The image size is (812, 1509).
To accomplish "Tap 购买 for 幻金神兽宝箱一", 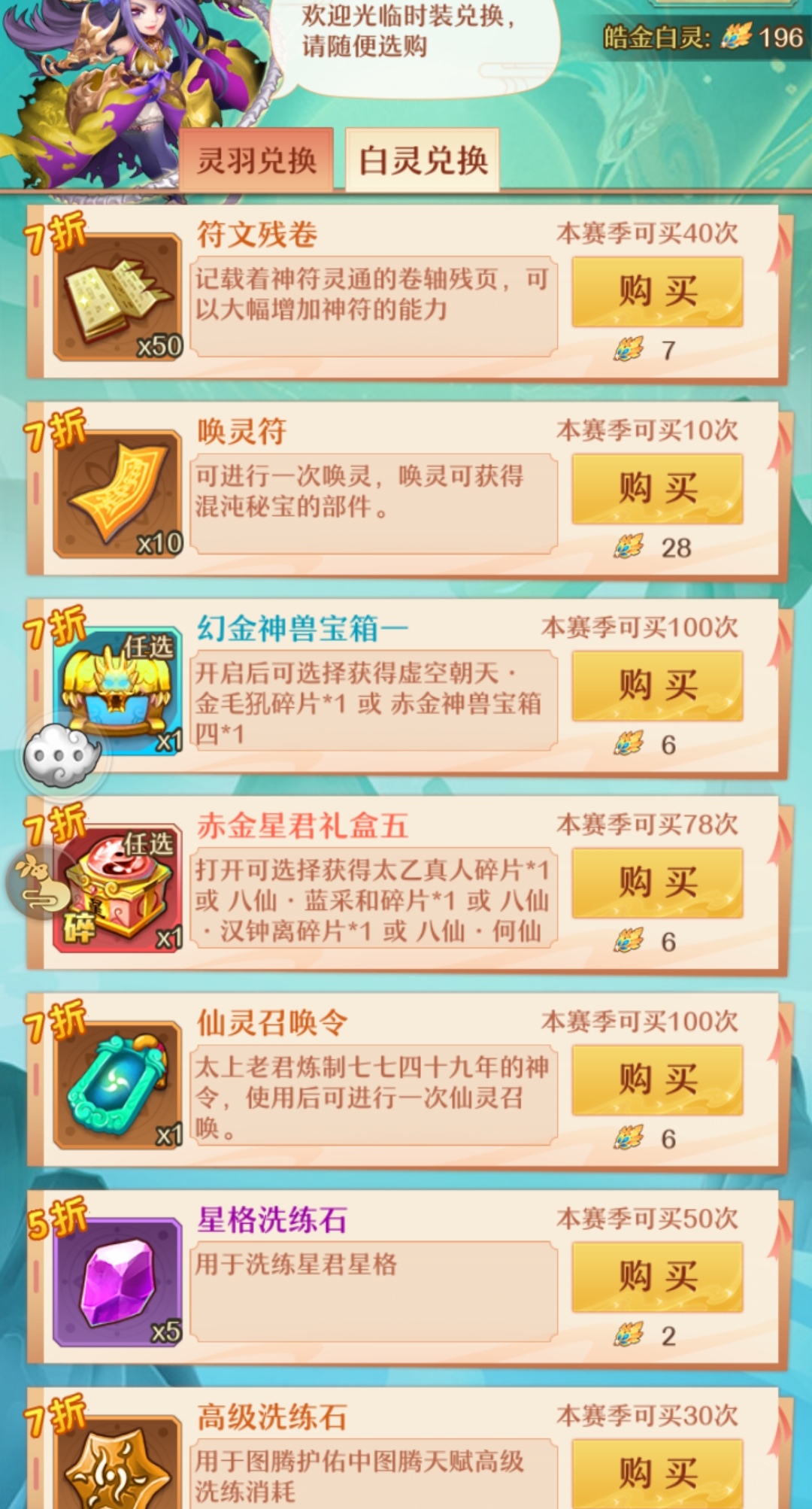I will click(x=658, y=686).
